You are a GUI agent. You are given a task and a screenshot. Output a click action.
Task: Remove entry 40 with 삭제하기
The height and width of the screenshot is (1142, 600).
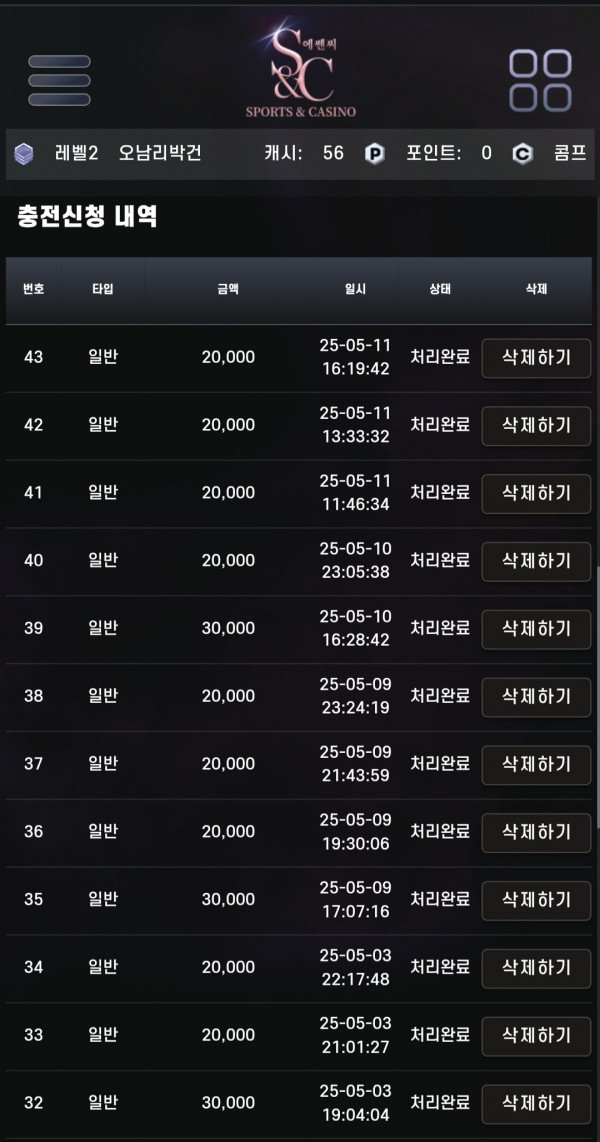click(536, 561)
